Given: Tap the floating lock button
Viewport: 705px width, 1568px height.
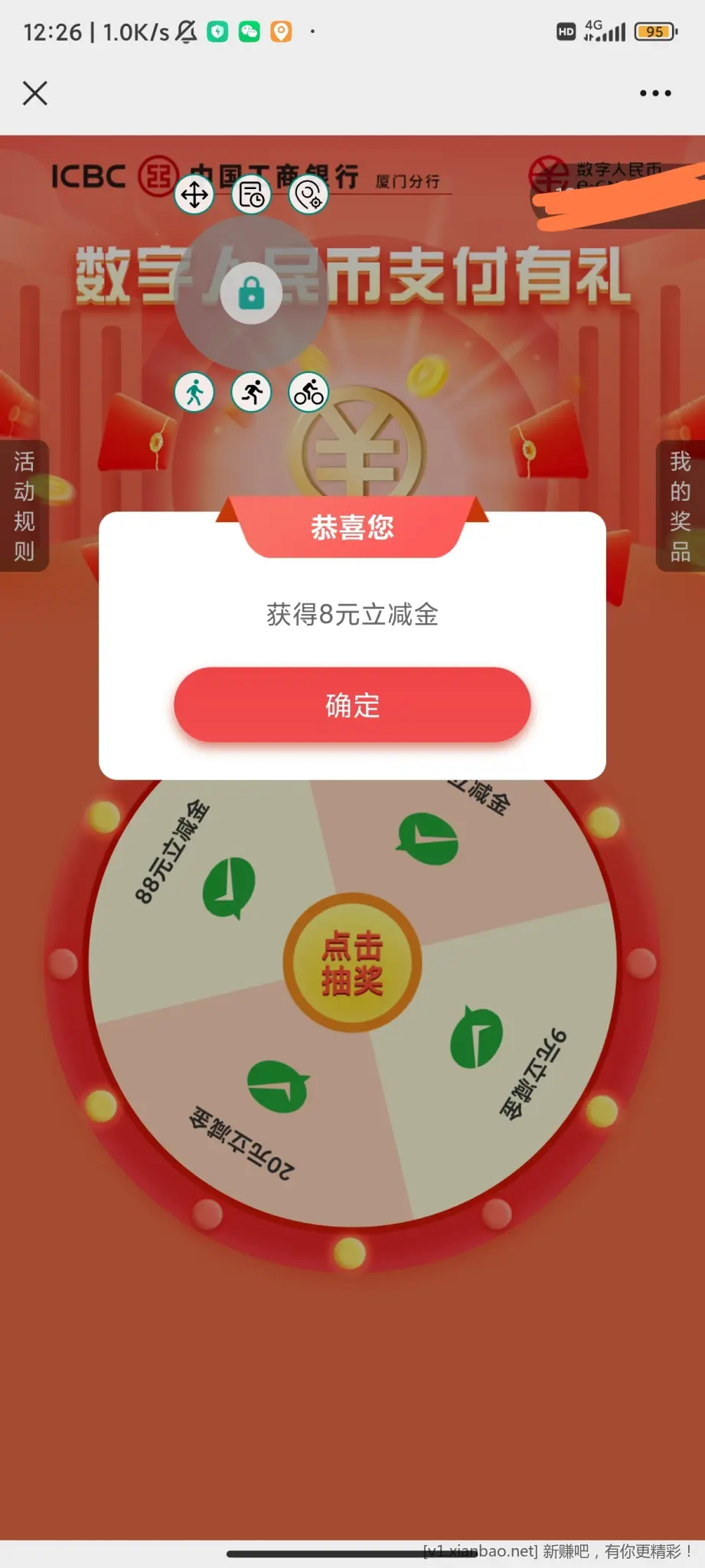Looking at the screenshot, I should click(x=251, y=293).
